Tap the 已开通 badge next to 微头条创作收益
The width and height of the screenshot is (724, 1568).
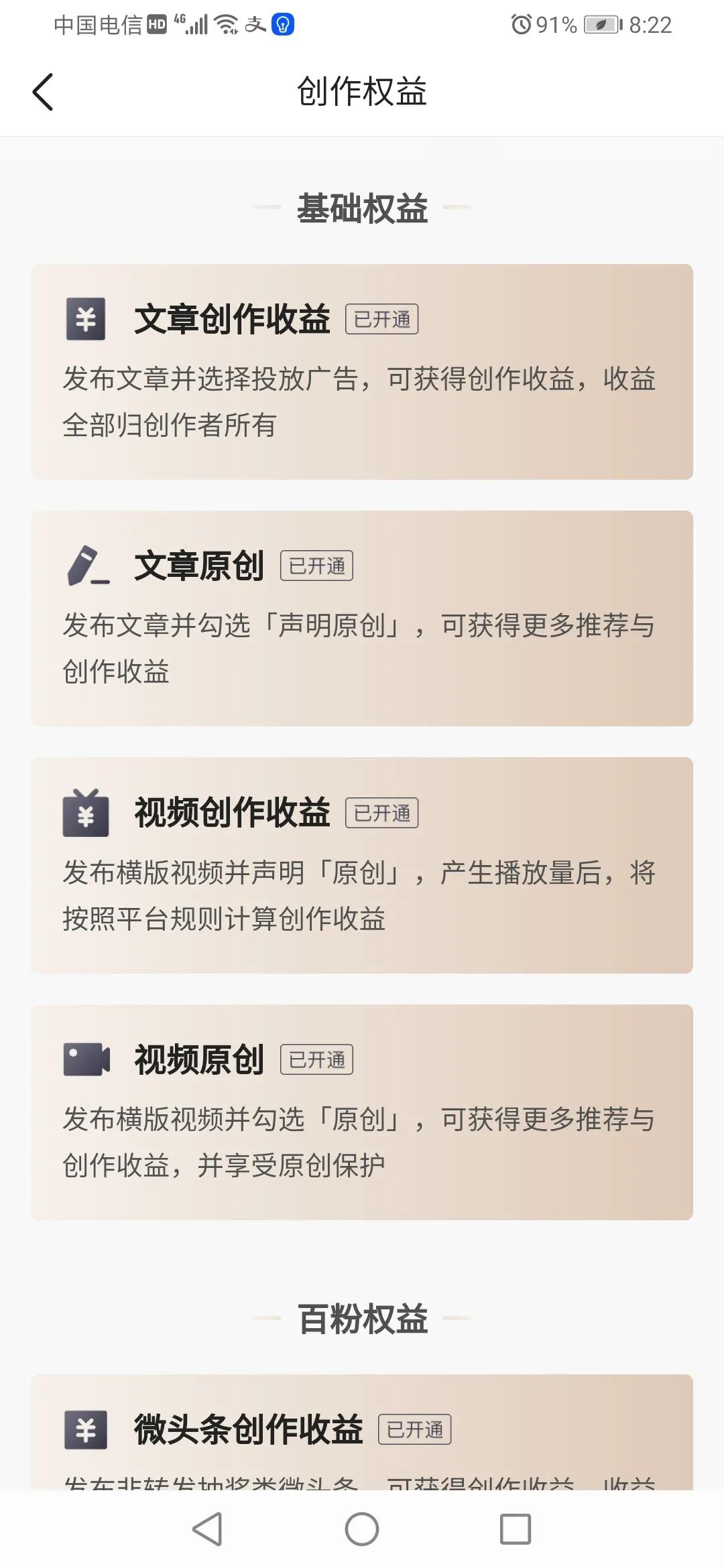(416, 1431)
